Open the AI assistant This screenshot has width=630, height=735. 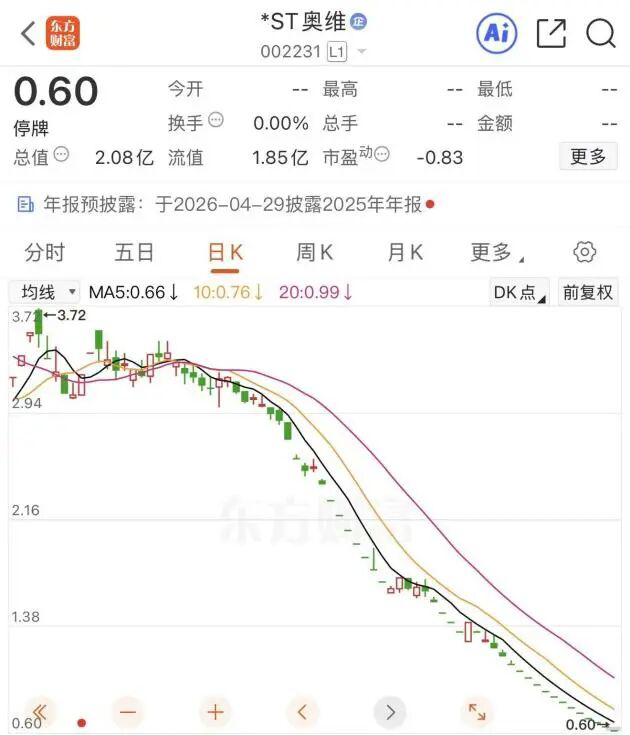click(496, 34)
